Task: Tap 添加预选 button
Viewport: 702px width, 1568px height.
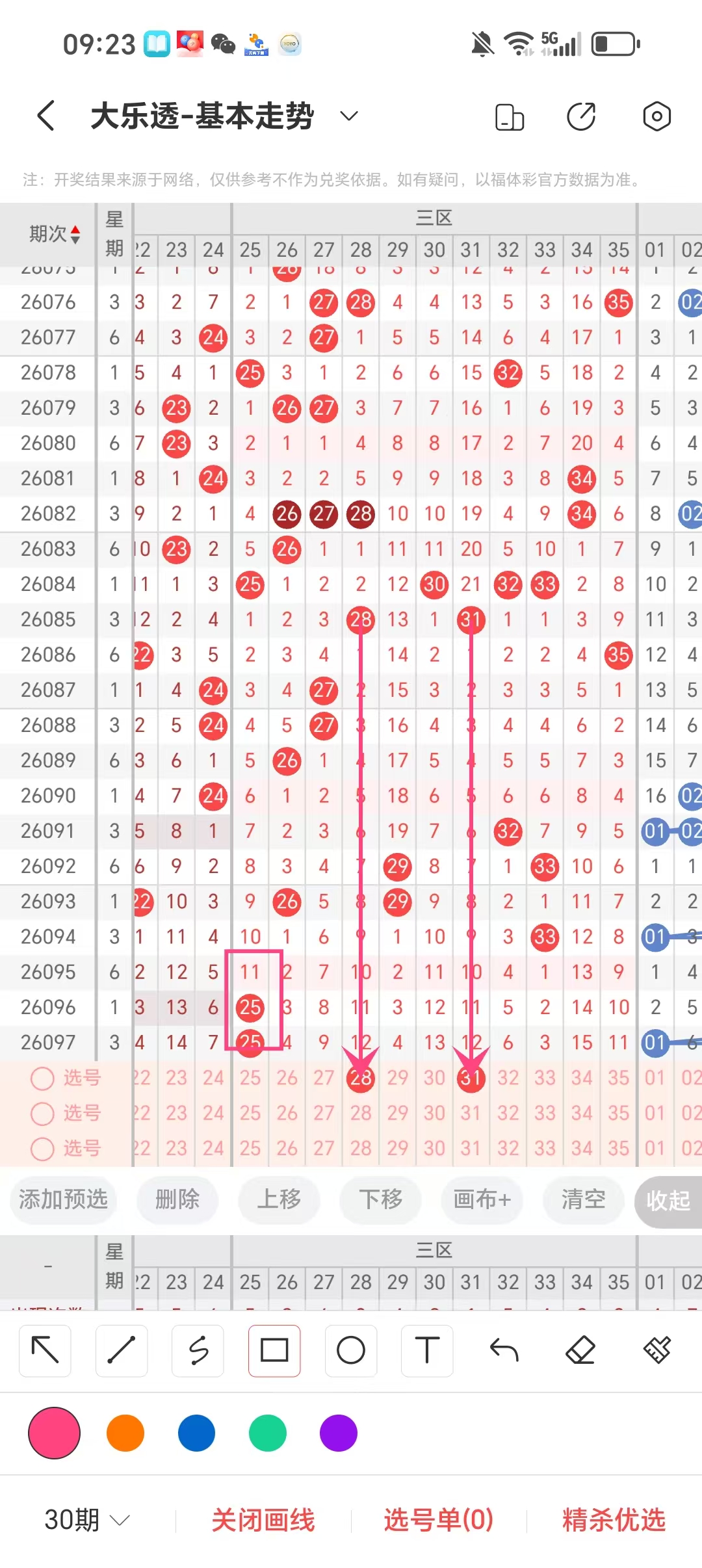Action: pyautogui.click(x=63, y=1199)
